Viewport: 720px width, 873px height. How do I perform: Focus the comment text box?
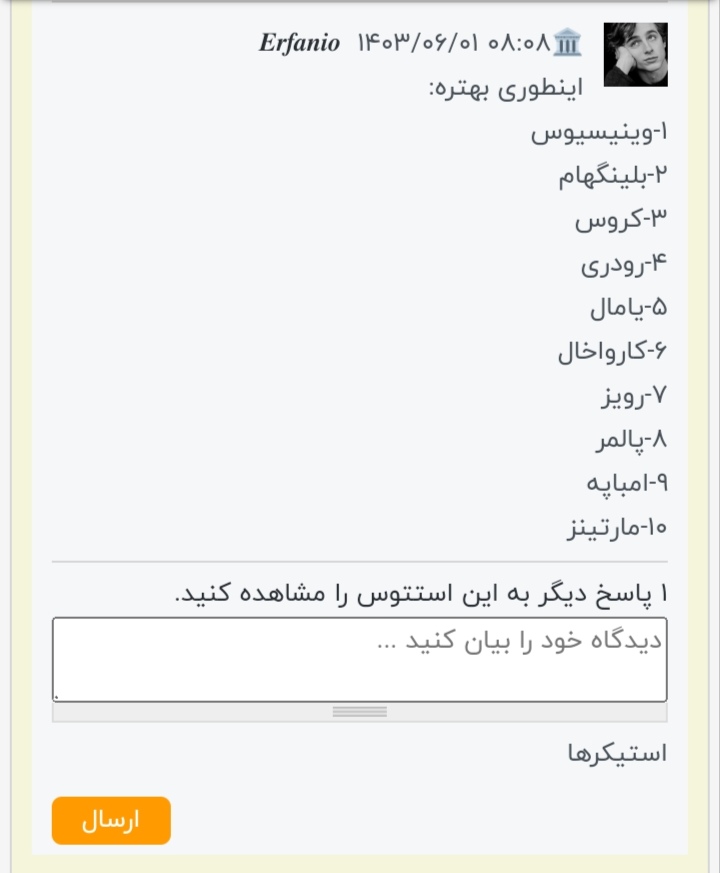coord(359,659)
